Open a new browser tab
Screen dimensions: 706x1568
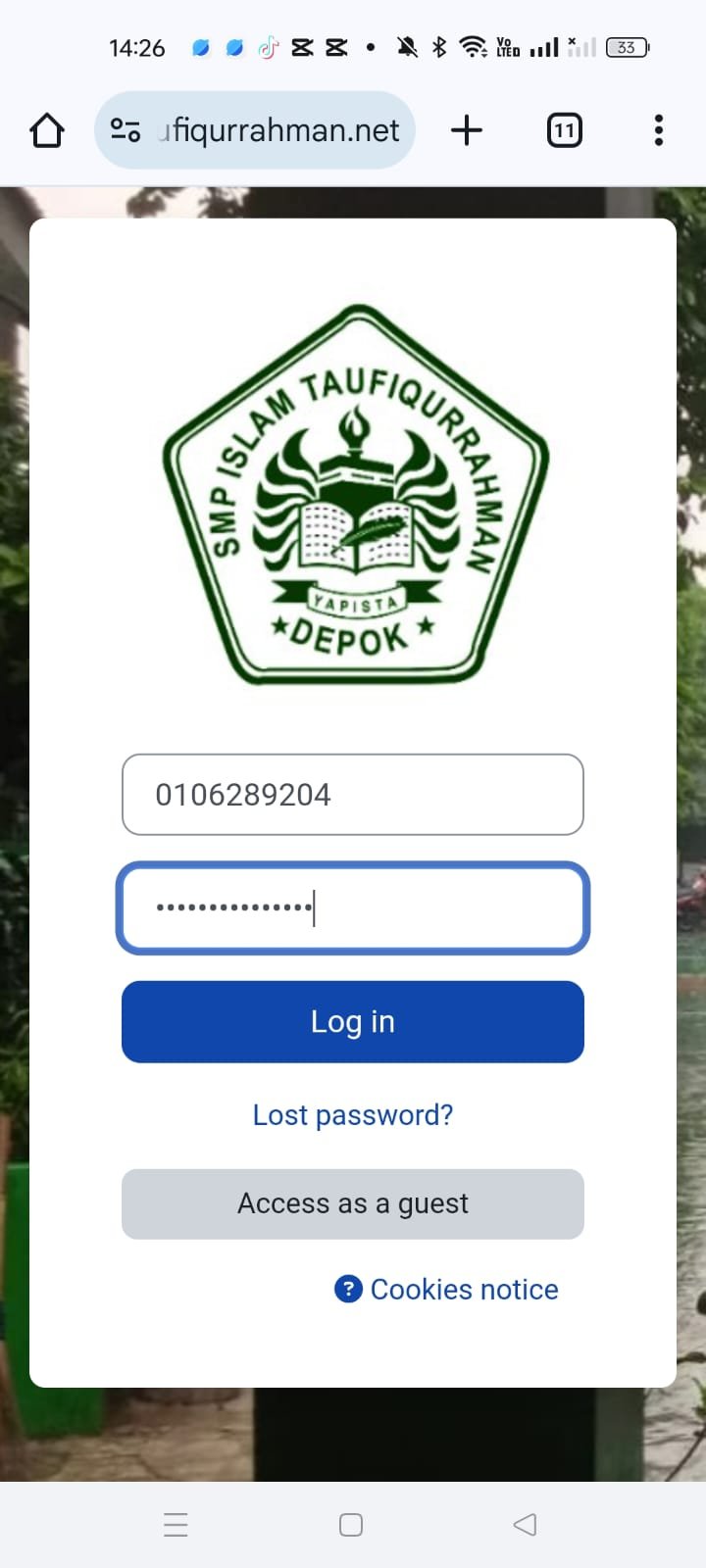(467, 130)
